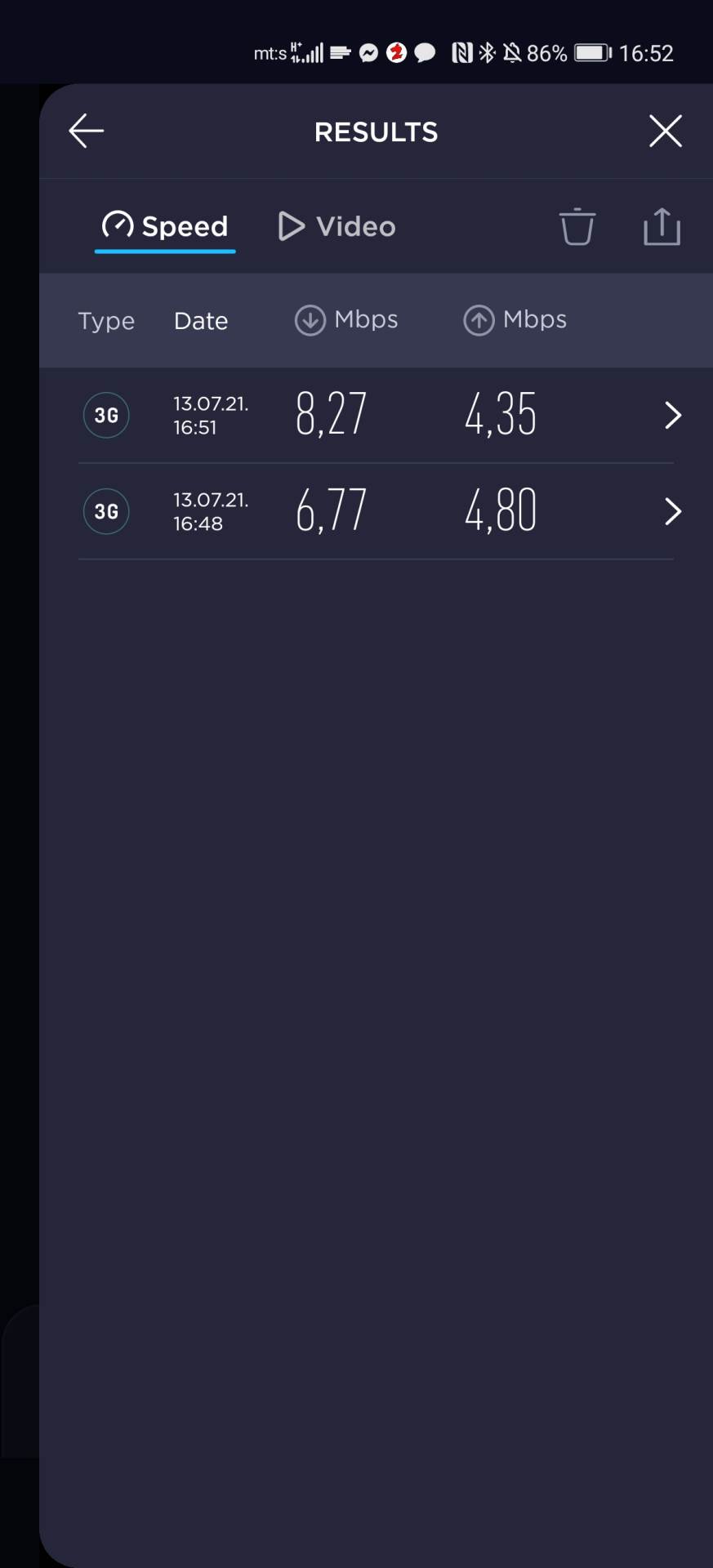The image size is (713, 1568).
Task: Sort by download Mbps column
Action: tap(346, 320)
